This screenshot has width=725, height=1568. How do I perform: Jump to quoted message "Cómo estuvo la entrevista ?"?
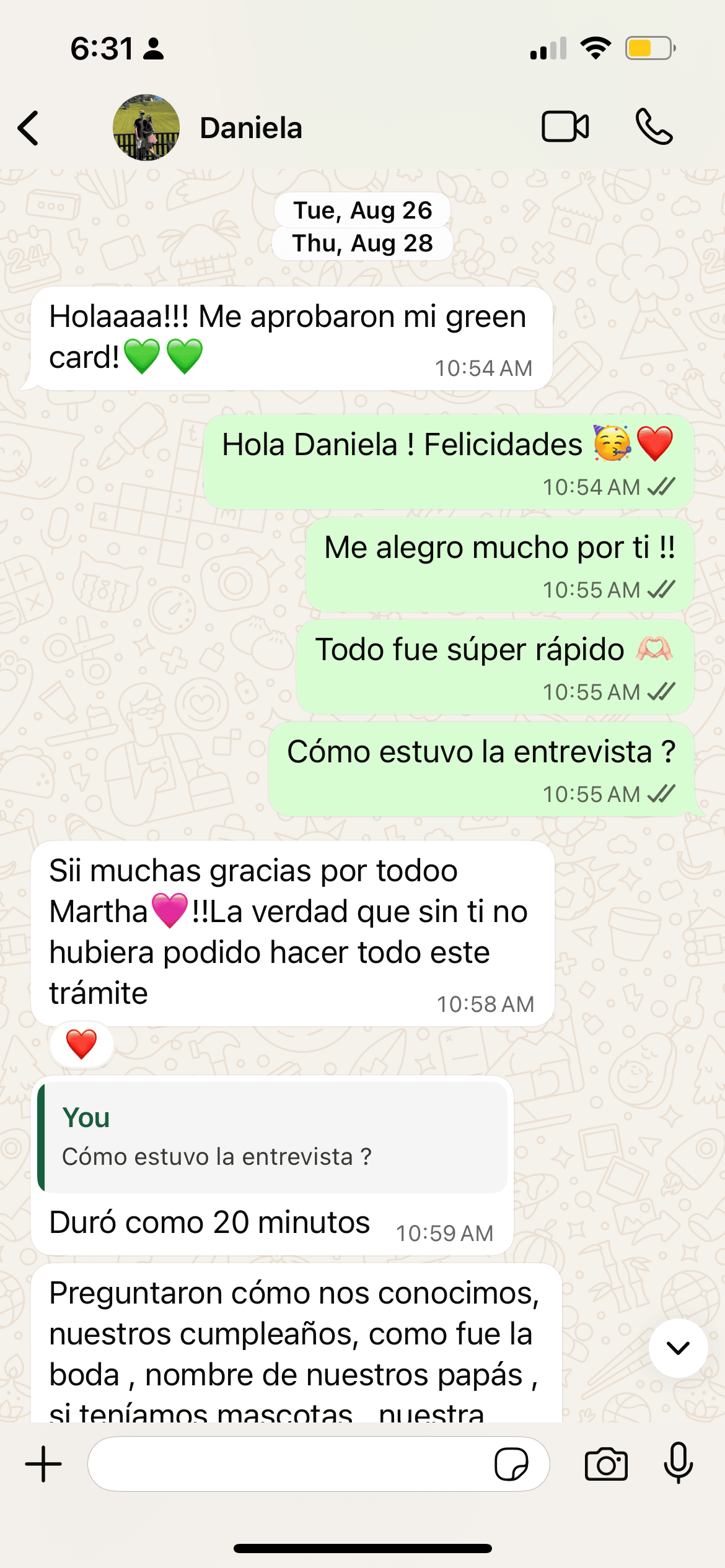click(x=273, y=1138)
